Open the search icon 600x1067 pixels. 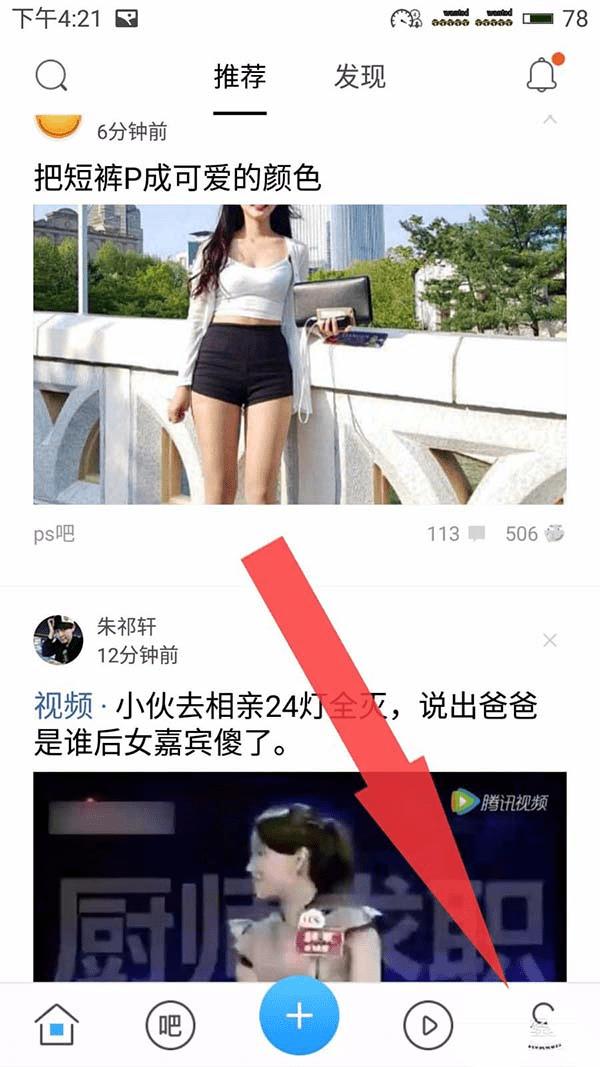pos(51,76)
